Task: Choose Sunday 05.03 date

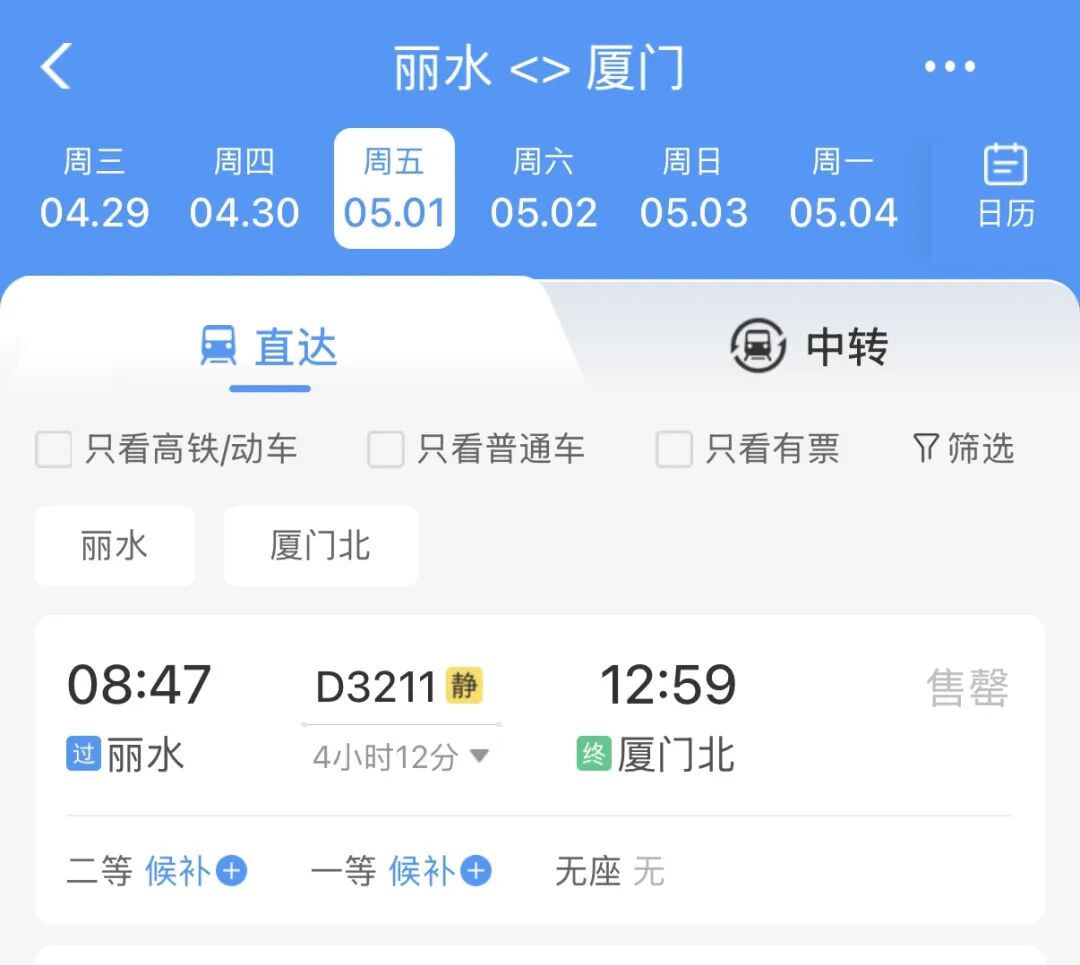Action: (694, 189)
